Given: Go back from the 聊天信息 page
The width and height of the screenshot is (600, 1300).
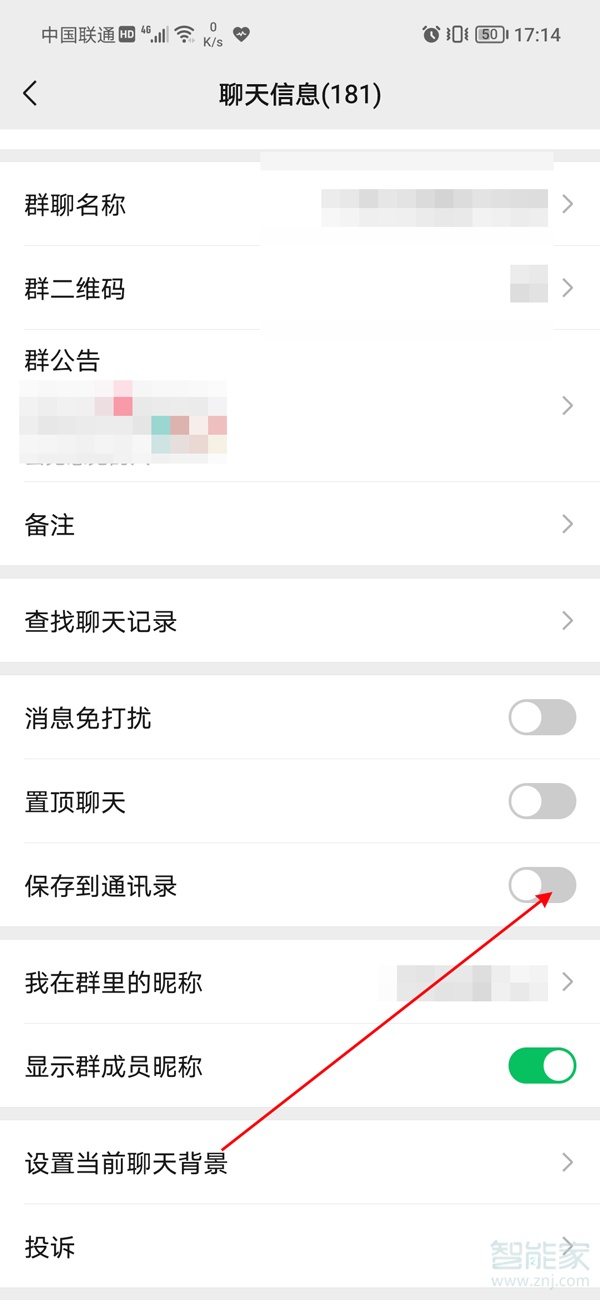Looking at the screenshot, I should (x=30, y=94).
